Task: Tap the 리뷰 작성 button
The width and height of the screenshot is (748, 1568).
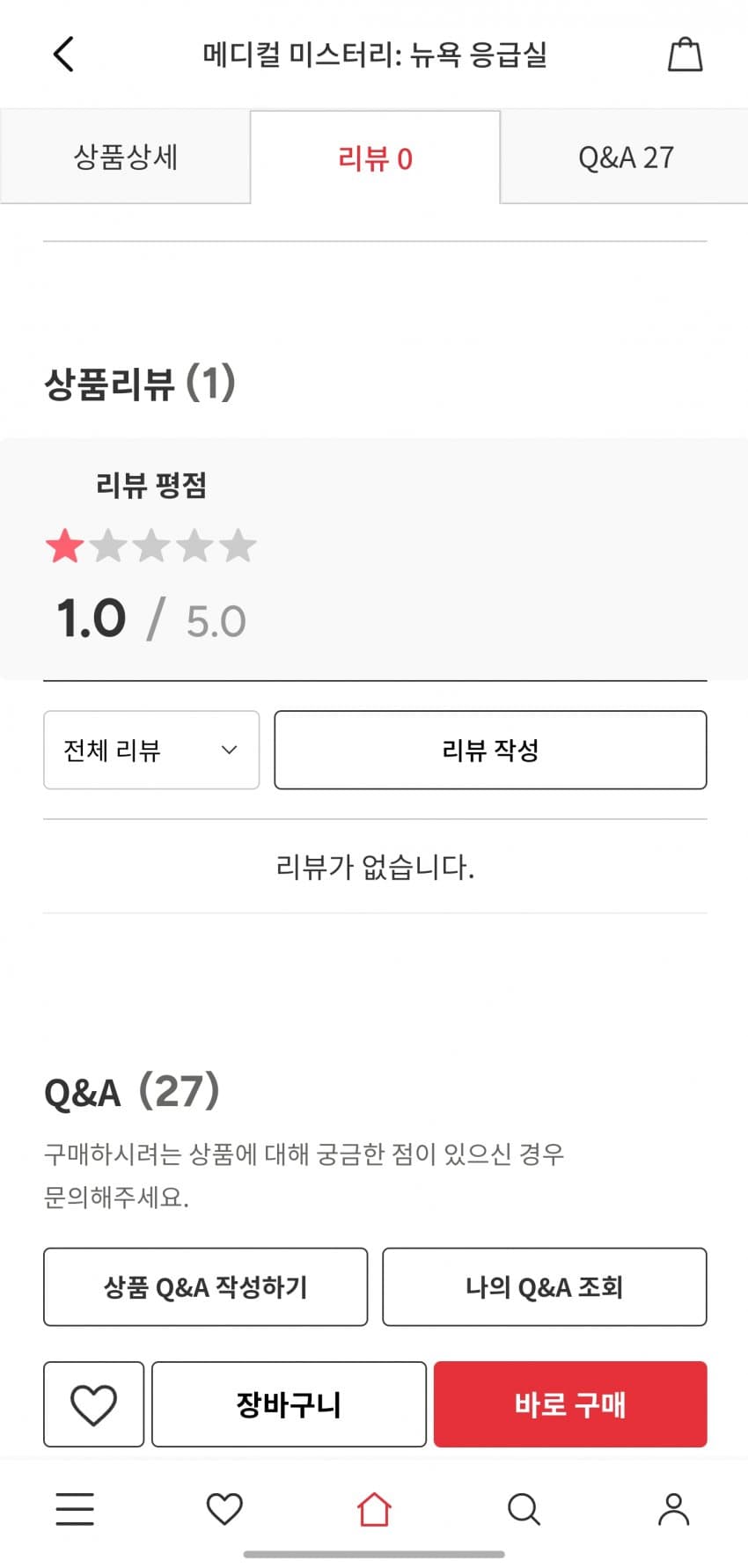Action: [x=490, y=750]
